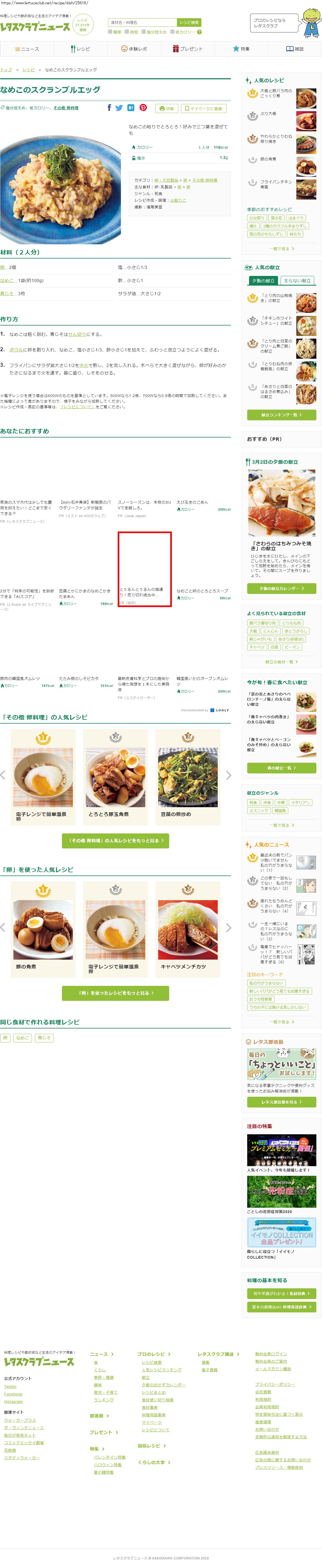Tap the 印刷 print button
This screenshot has width=322, height=1568.
[x=167, y=108]
